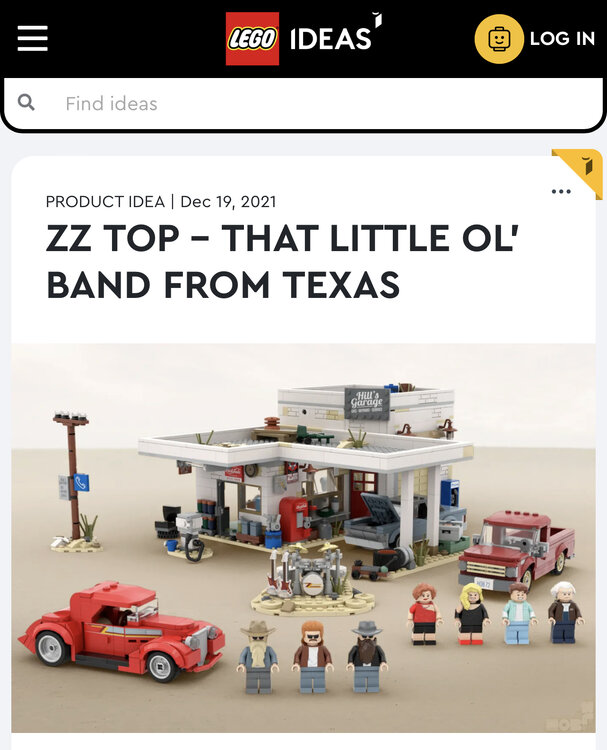Viewport: 607px width, 750px height.
Task: Open the three-dot options menu
Action: 561,192
